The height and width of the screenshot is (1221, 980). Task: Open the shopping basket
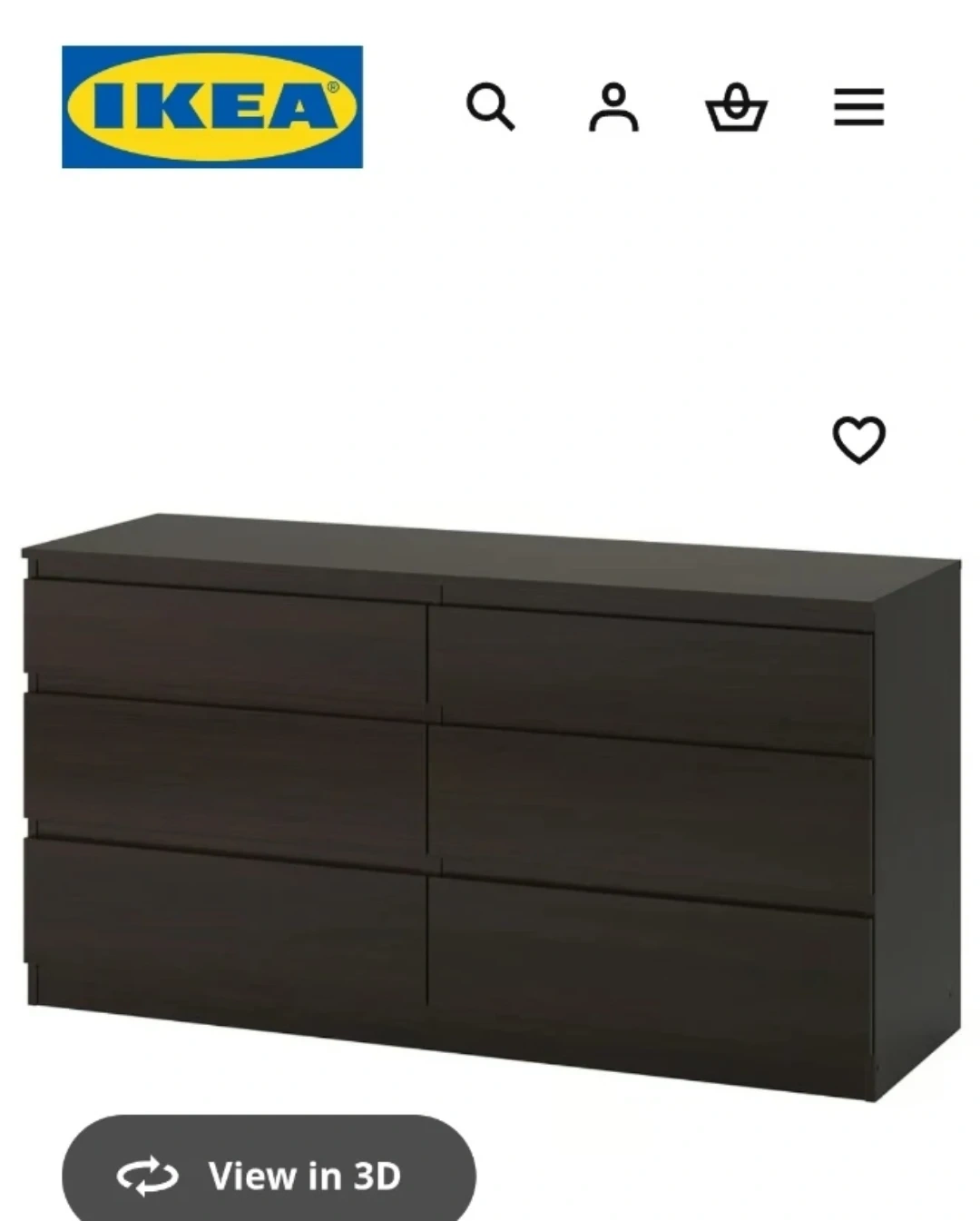pyautogui.click(x=736, y=107)
